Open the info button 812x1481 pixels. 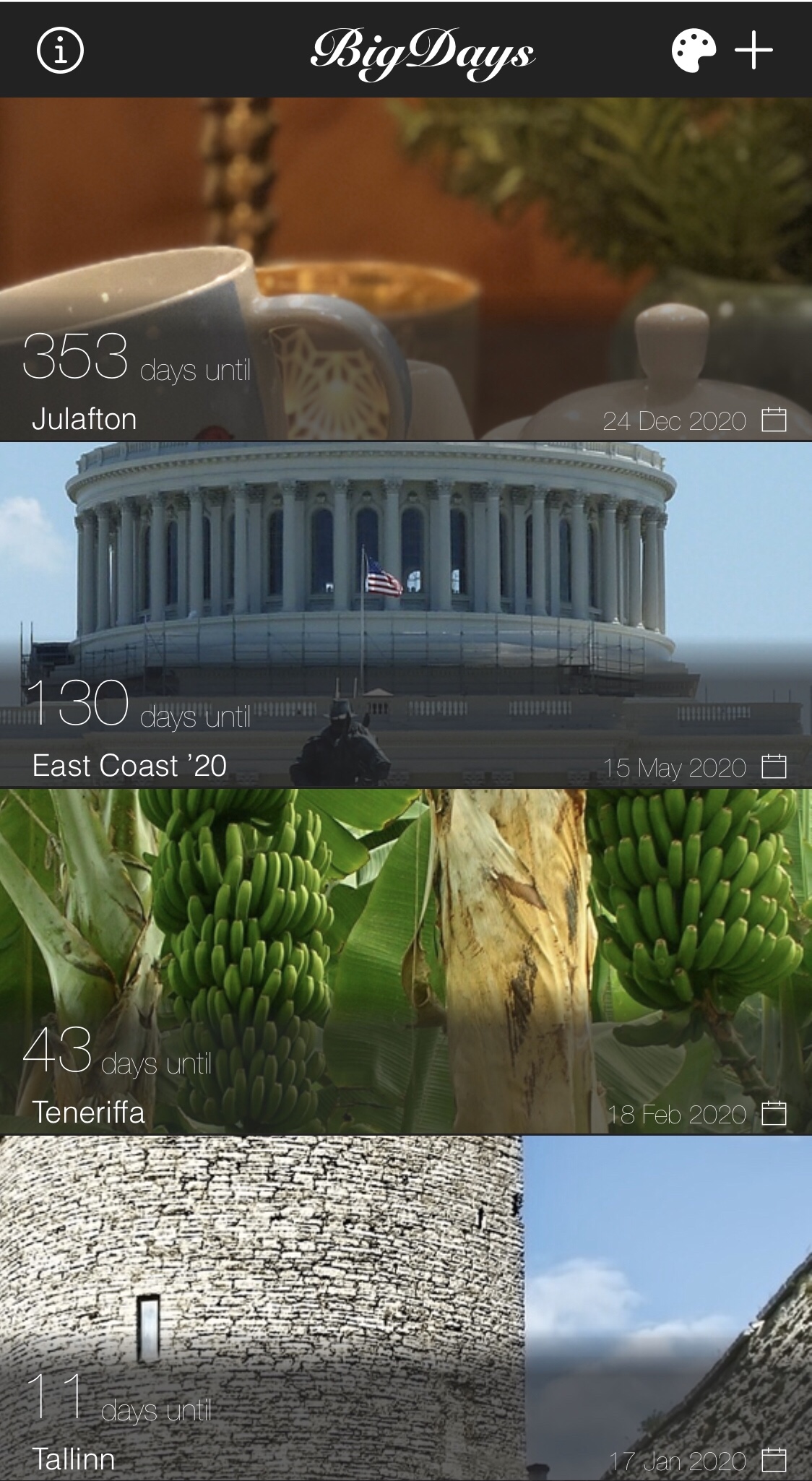(x=61, y=51)
